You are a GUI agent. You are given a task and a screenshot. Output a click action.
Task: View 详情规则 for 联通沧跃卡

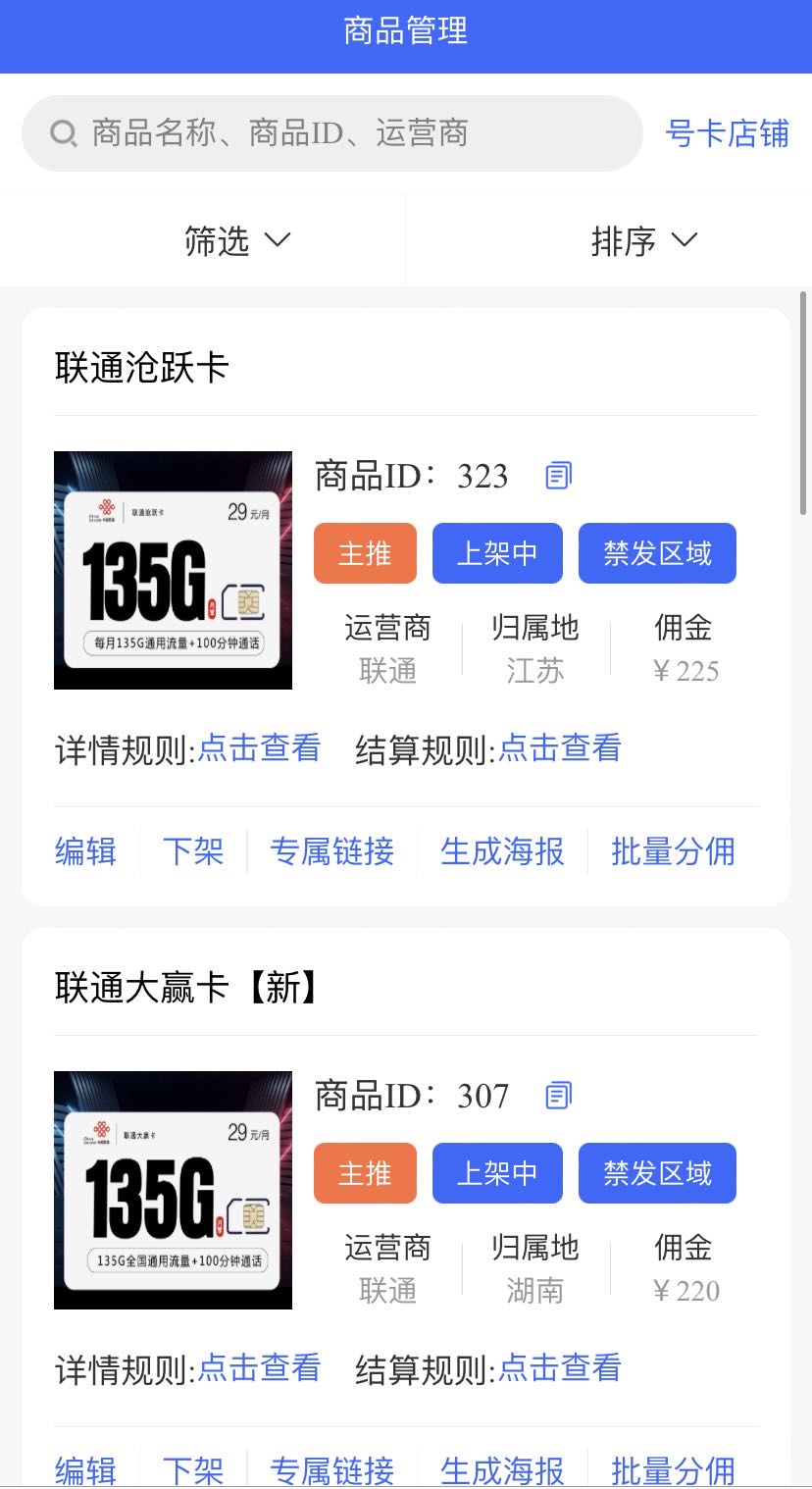click(259, 748)
